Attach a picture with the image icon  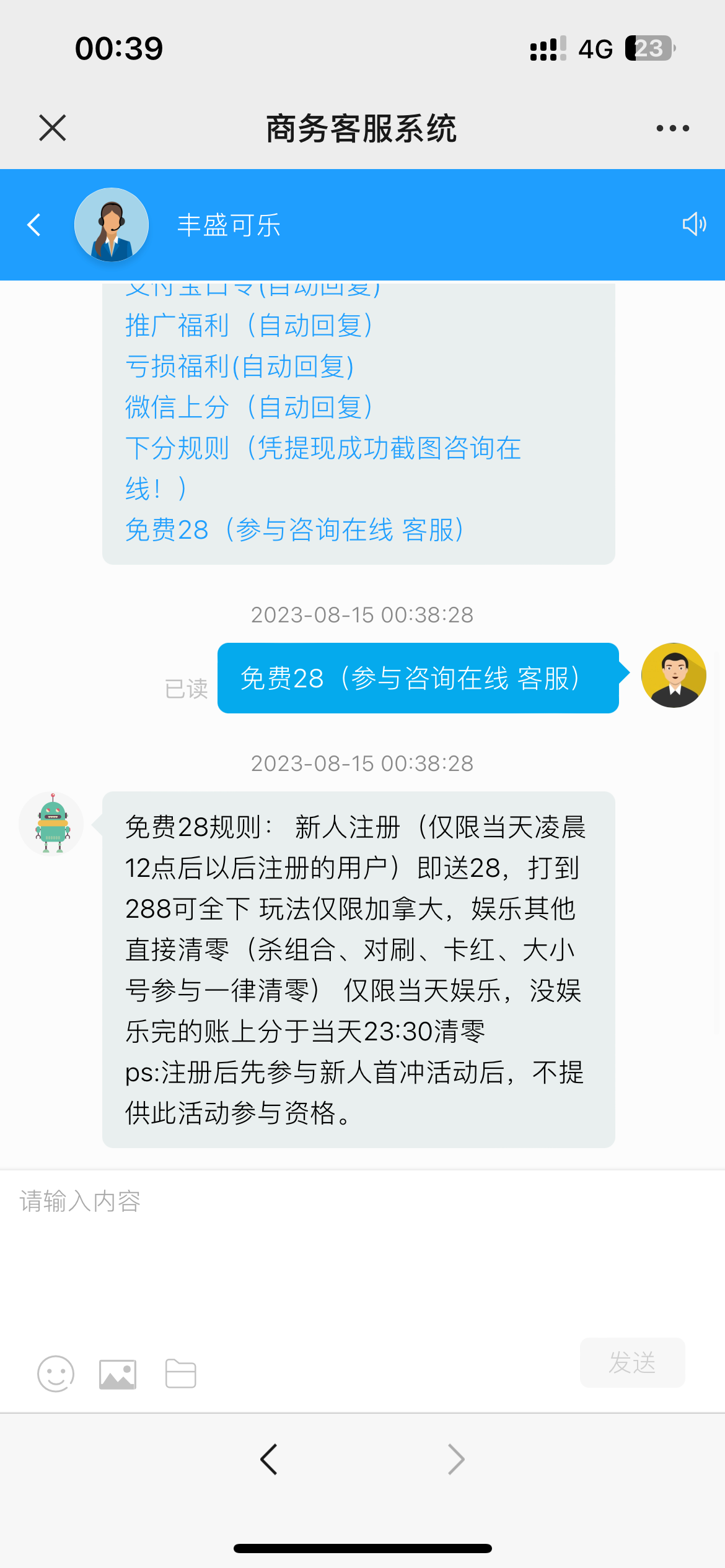pos(118,1374)
